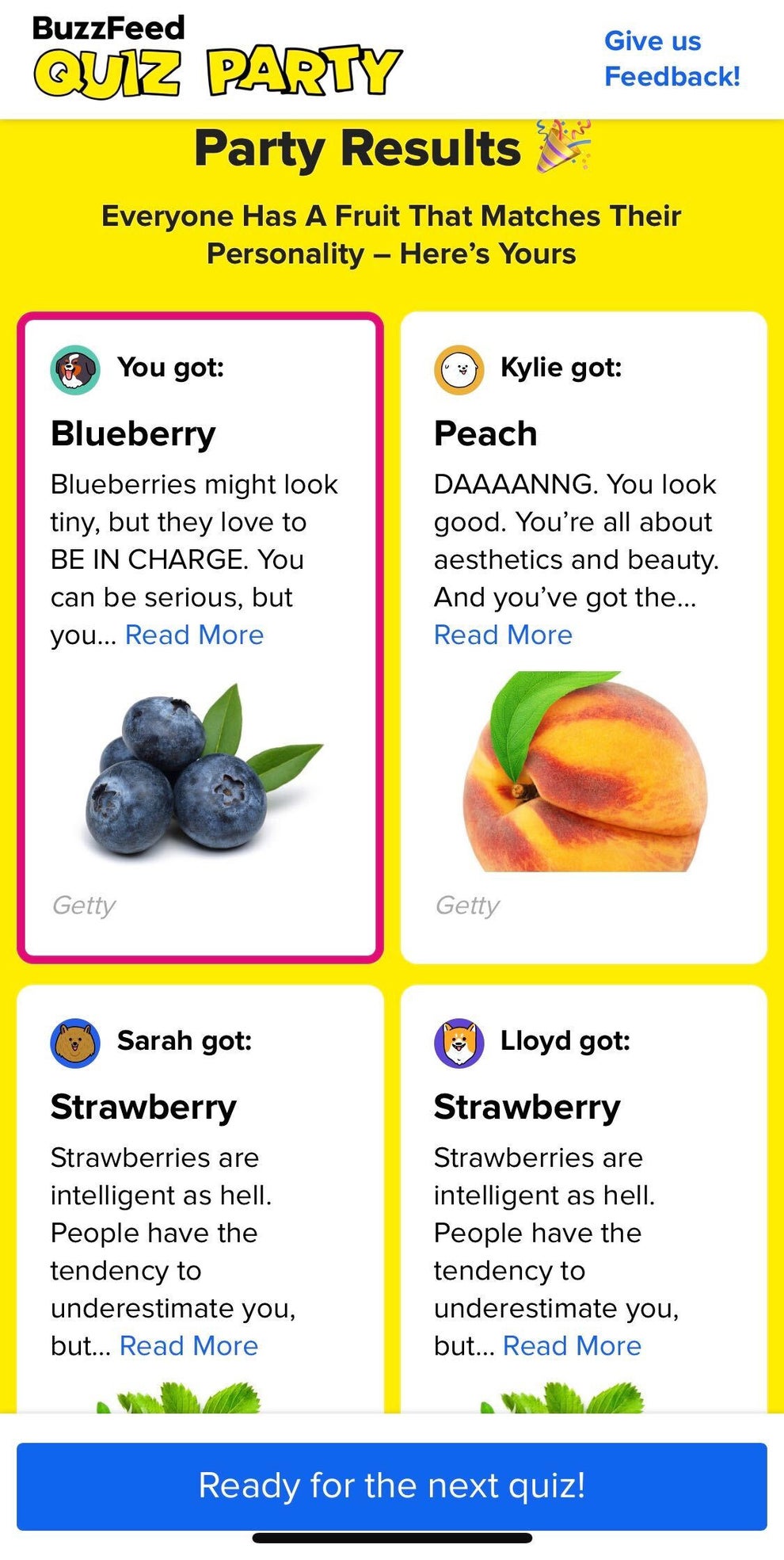
Task: Expand Kylie's Peach description with Read More
Action: click(x=503, y=635)
